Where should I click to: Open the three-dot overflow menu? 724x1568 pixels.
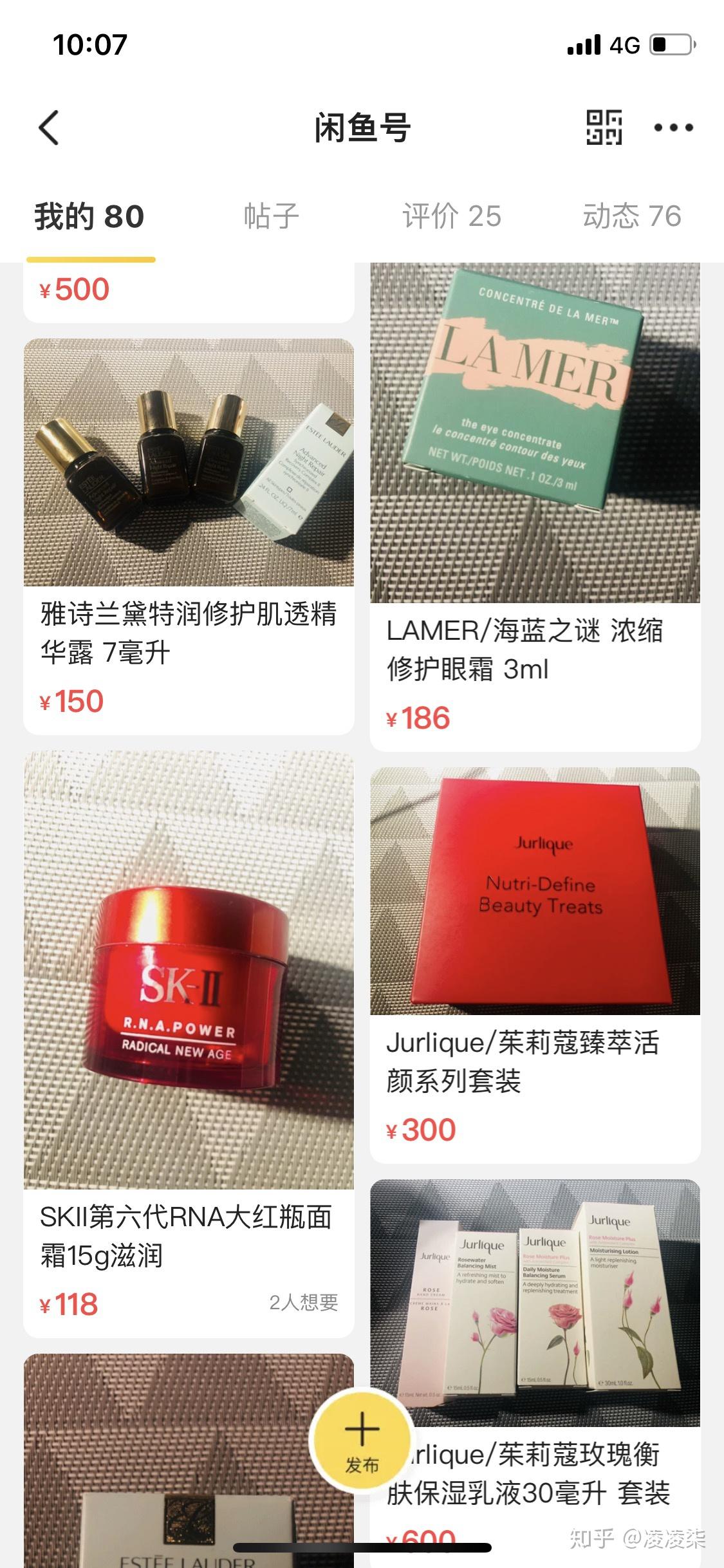point(673,127)
